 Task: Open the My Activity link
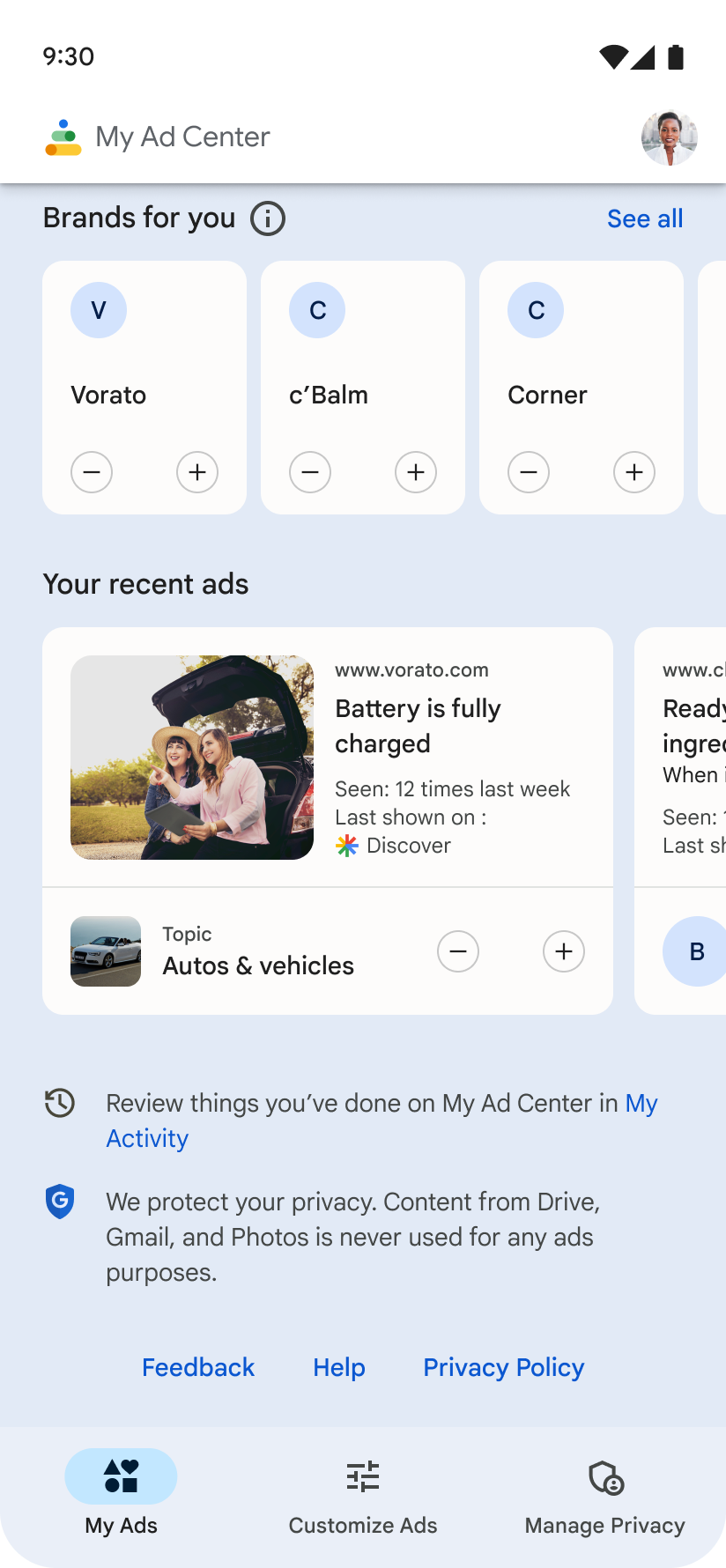click(x=148, y=1138)
